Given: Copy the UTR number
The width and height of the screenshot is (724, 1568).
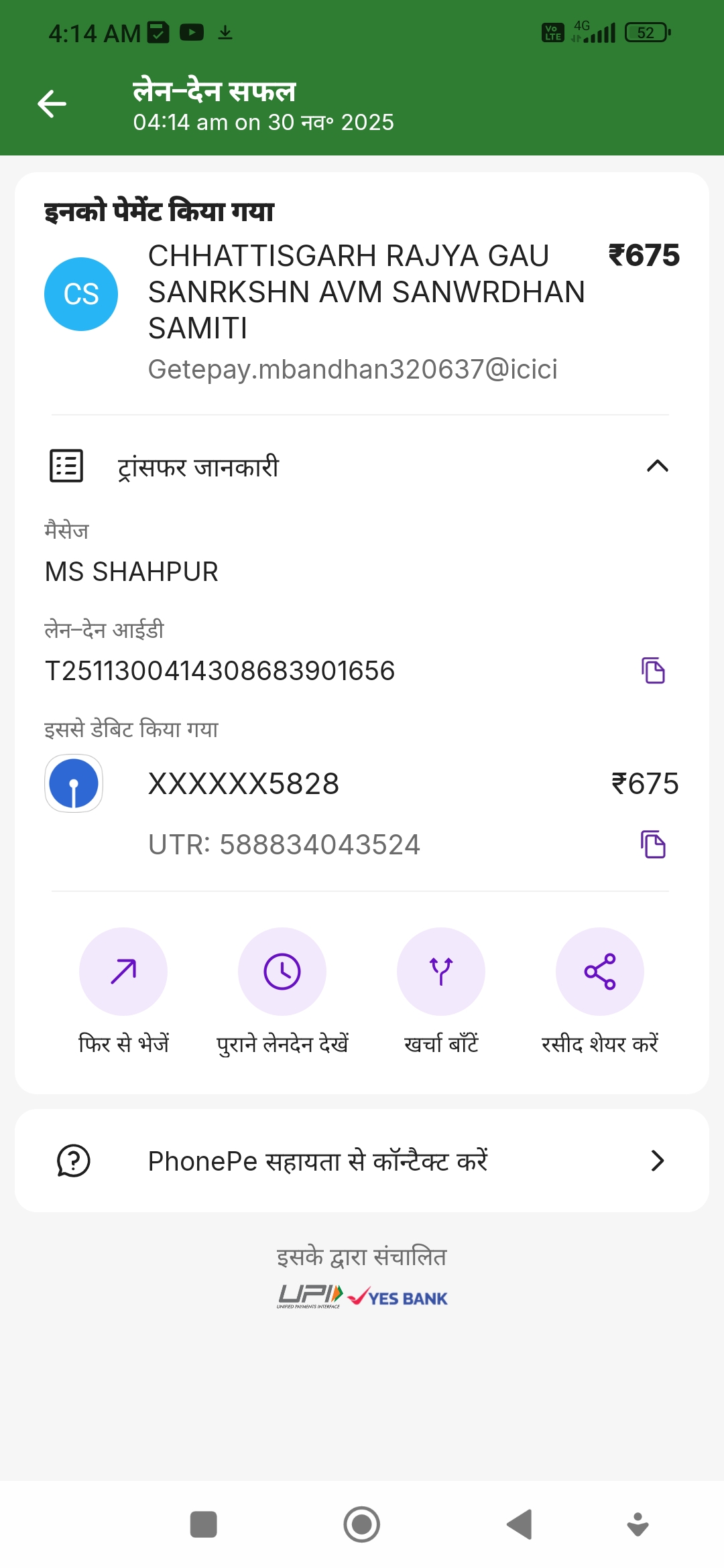Looking at the screenshot, I should click(653, 844).
